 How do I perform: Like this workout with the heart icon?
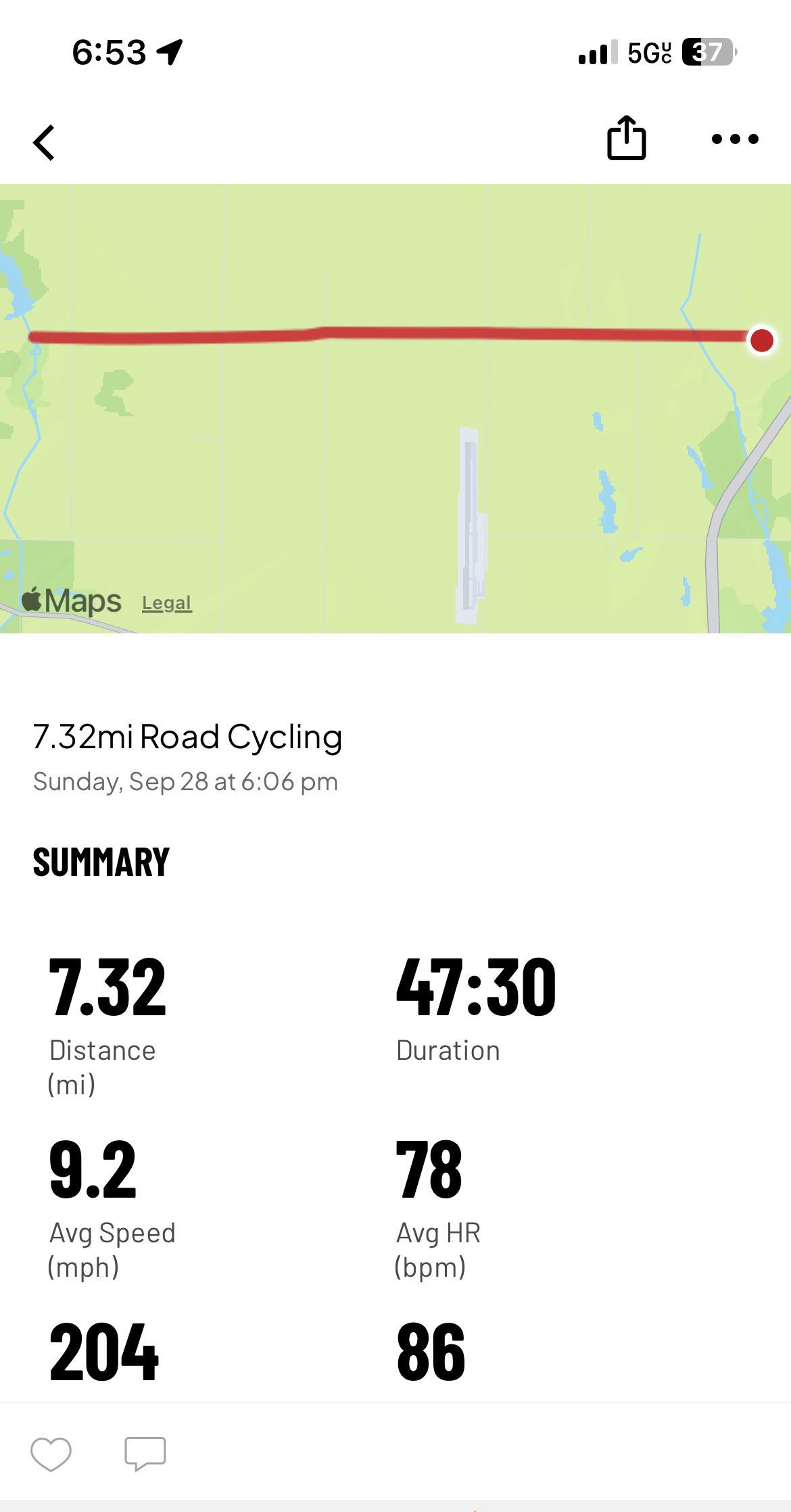point(51,1453)
